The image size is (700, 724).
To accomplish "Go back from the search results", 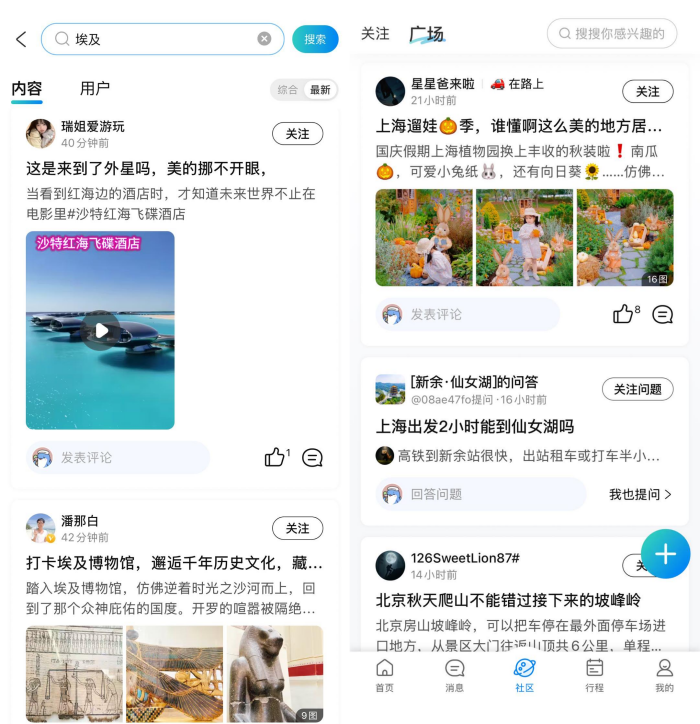I will (21, 39).
